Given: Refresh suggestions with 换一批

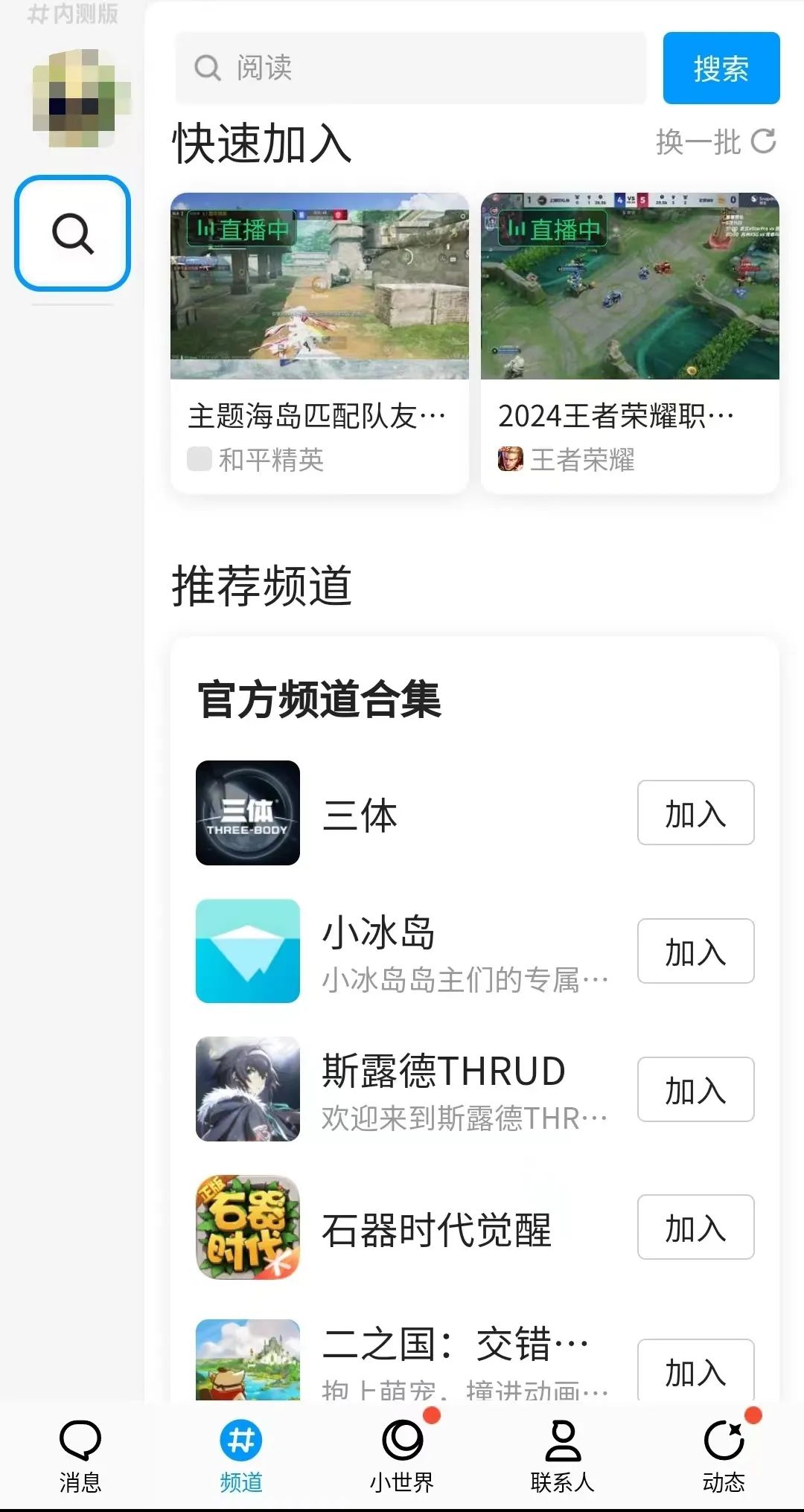Looking at the screenshot, I should click(715, 141).
